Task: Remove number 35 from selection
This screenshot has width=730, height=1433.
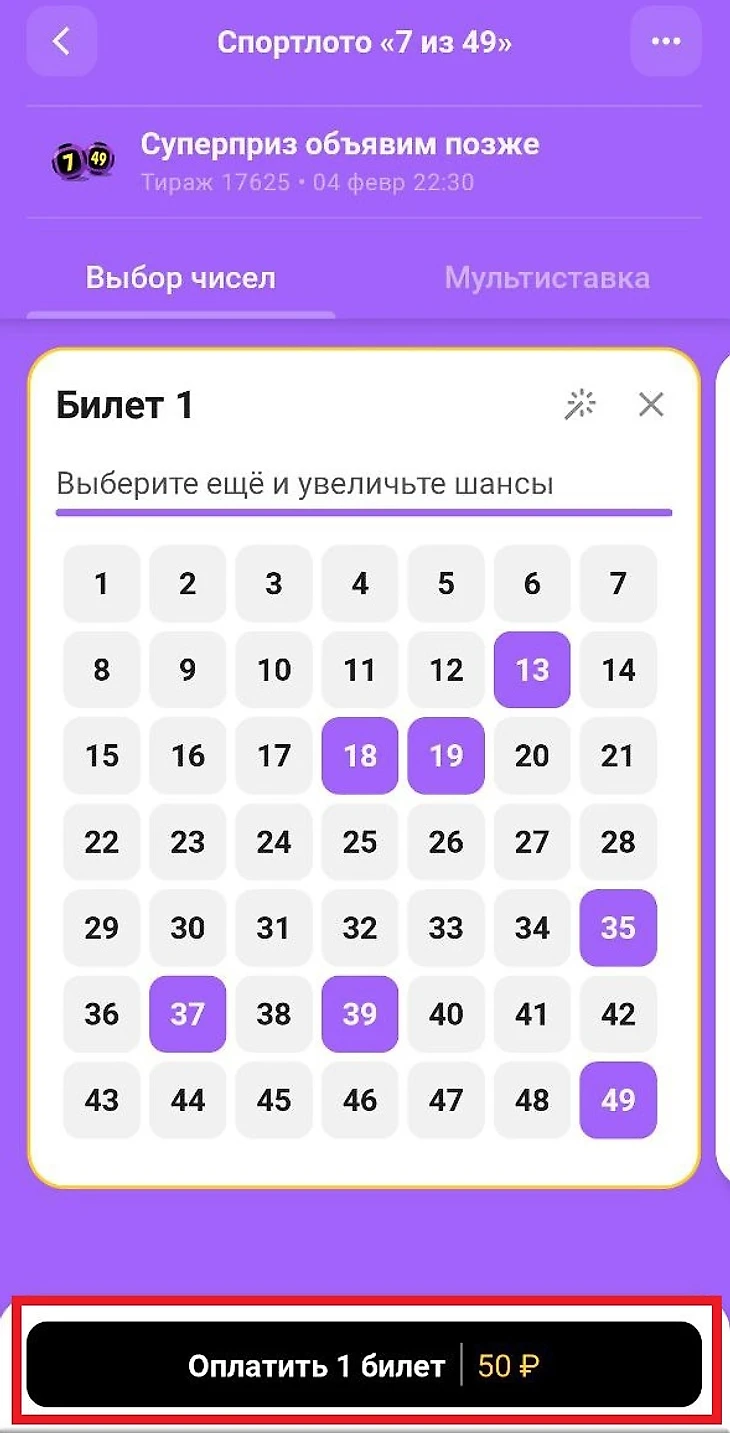Action: coord(618,928)
